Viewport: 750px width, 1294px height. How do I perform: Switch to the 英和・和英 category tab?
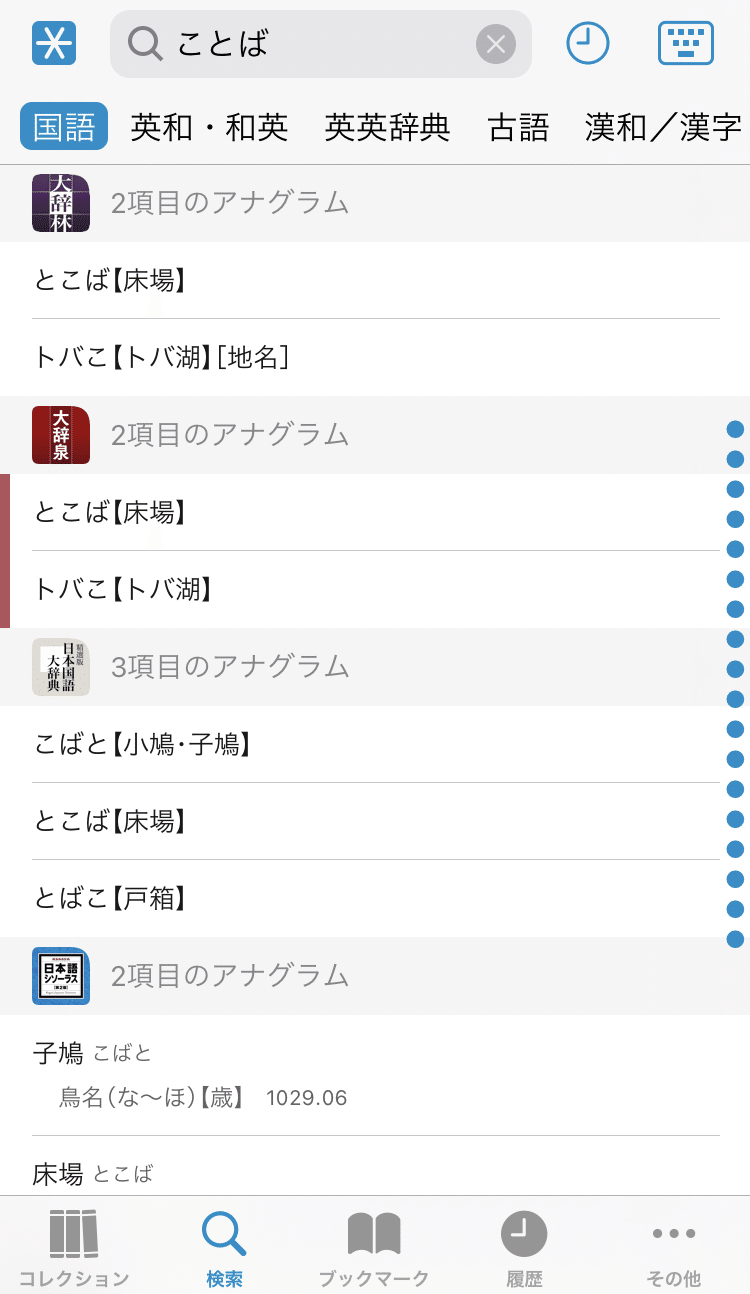(x=210, y=127)
